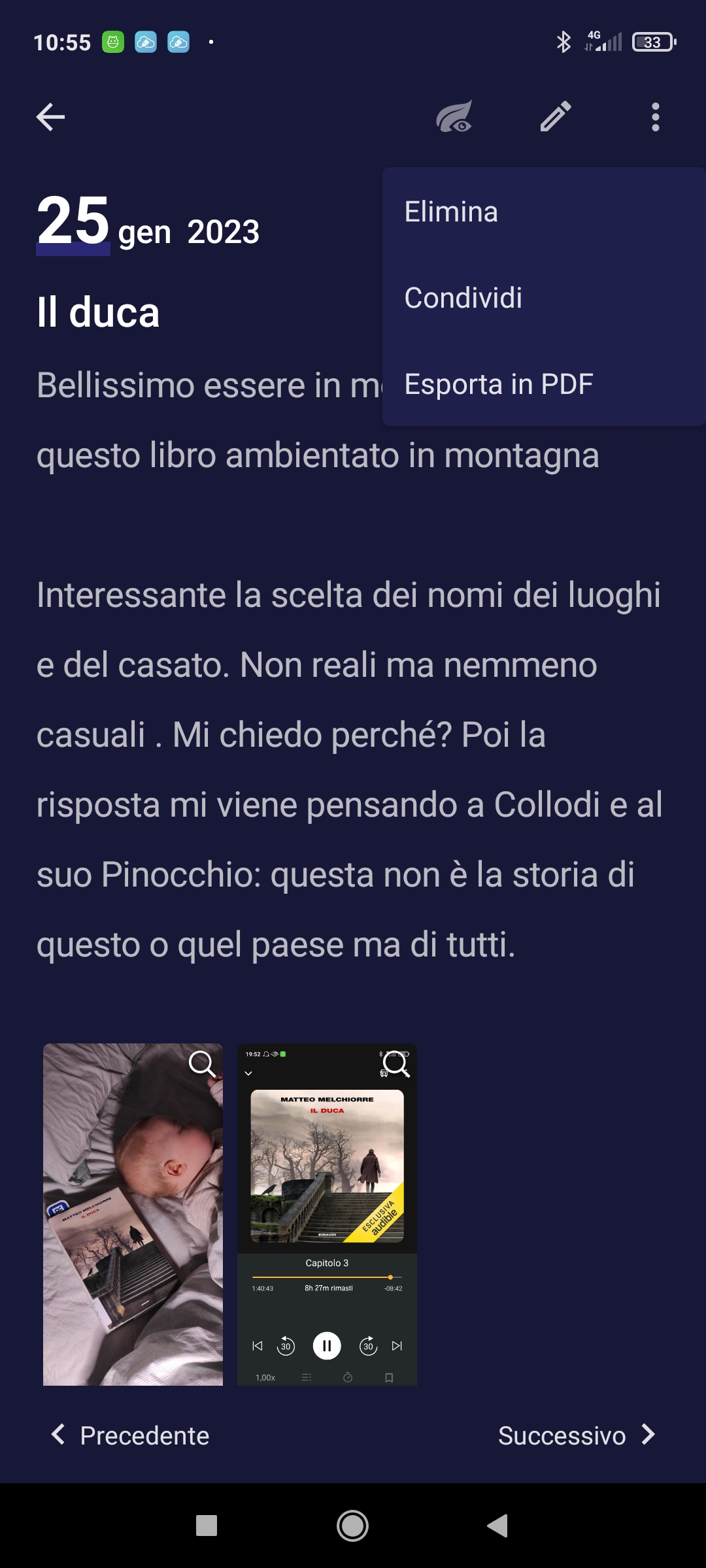The image size is (706, 1568).
Task: Select Elimina from the menu
Action: pyautogui.click(x=451, y=212)
